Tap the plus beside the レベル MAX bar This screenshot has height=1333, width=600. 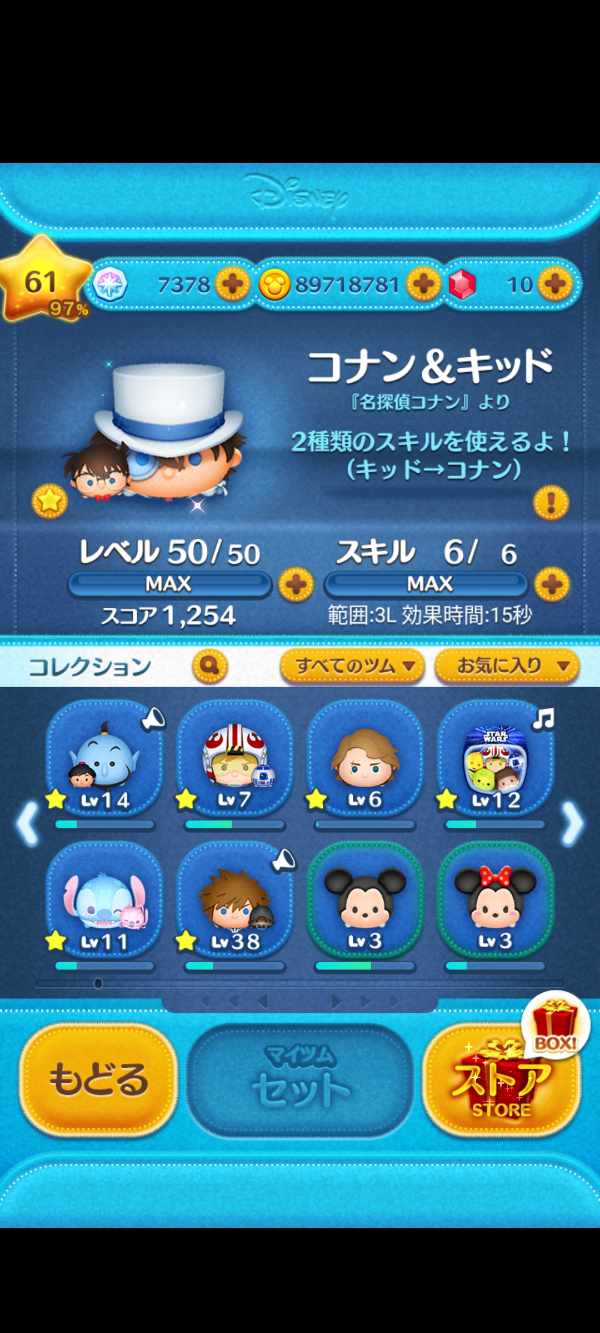point(294,583)
